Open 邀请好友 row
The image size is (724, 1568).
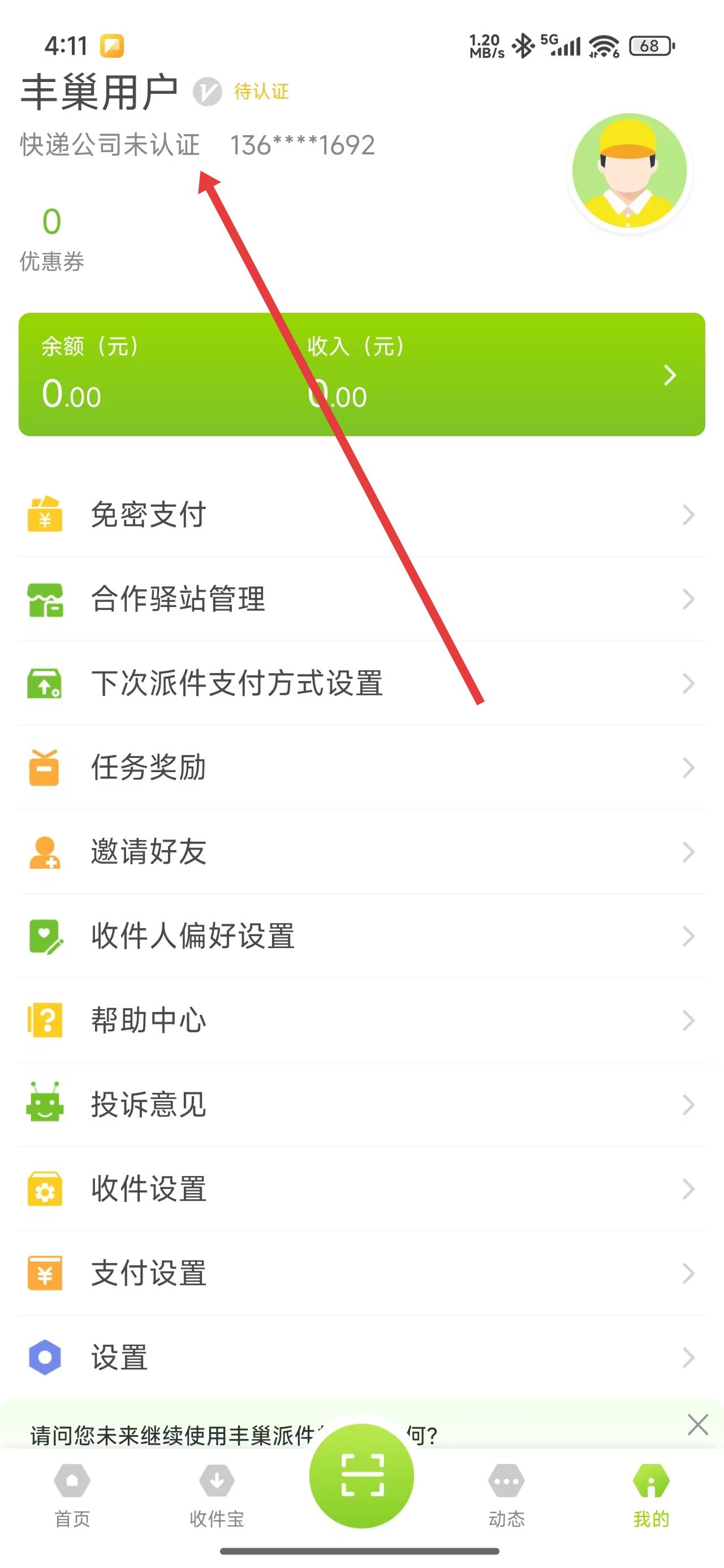(x=361, y=851)
